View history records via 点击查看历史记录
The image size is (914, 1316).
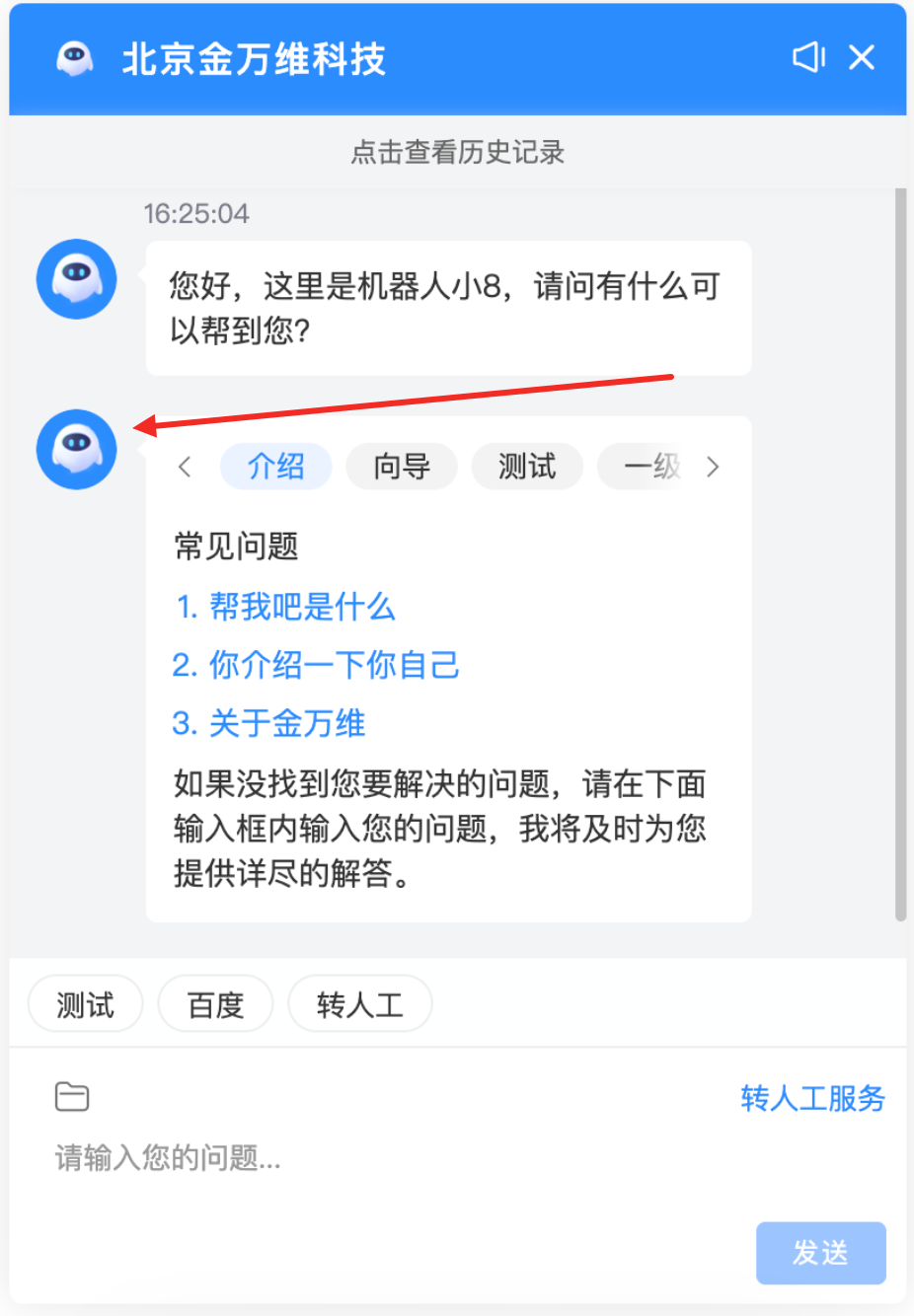coord(457,152)
